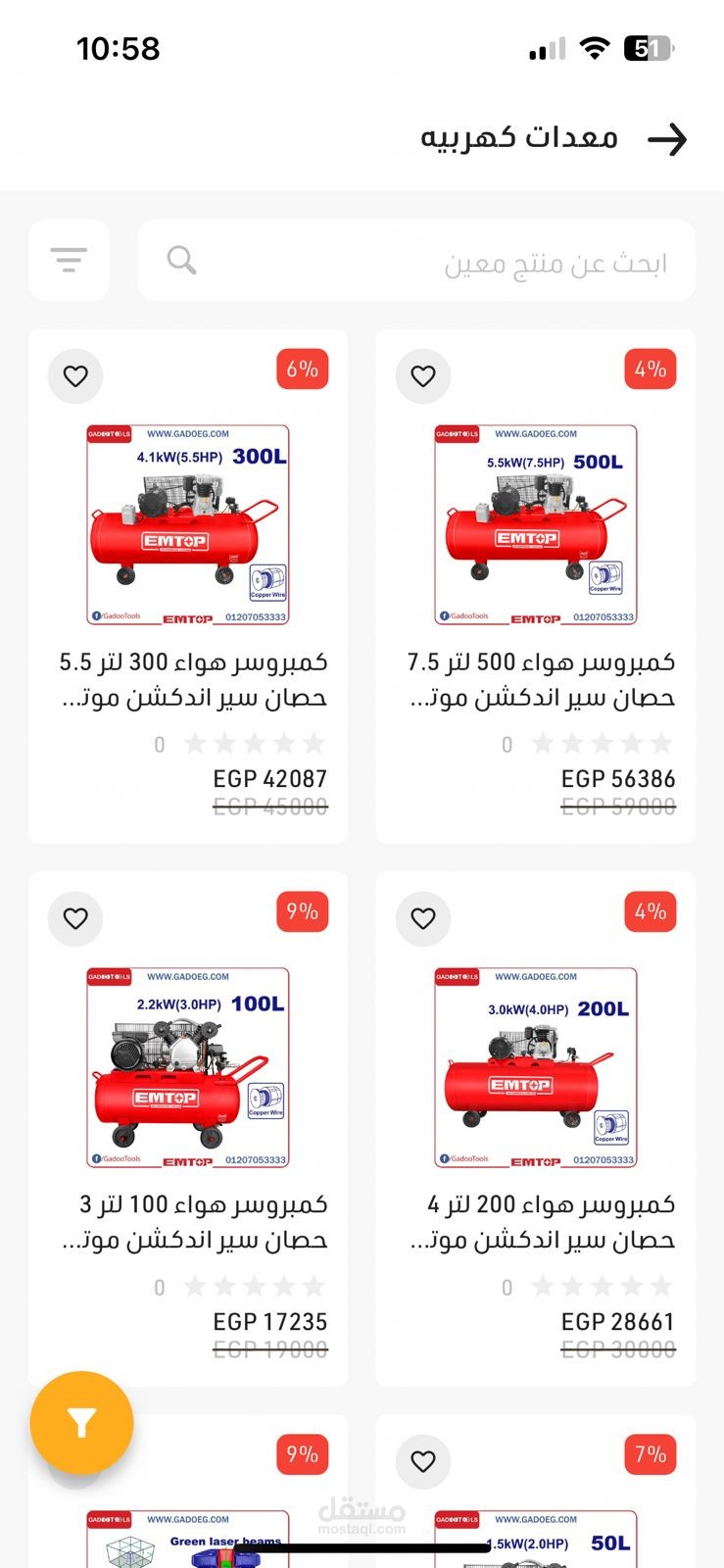Go back using the arrow icon
The image size is (724, 1568).
click(x=667, y=139)
